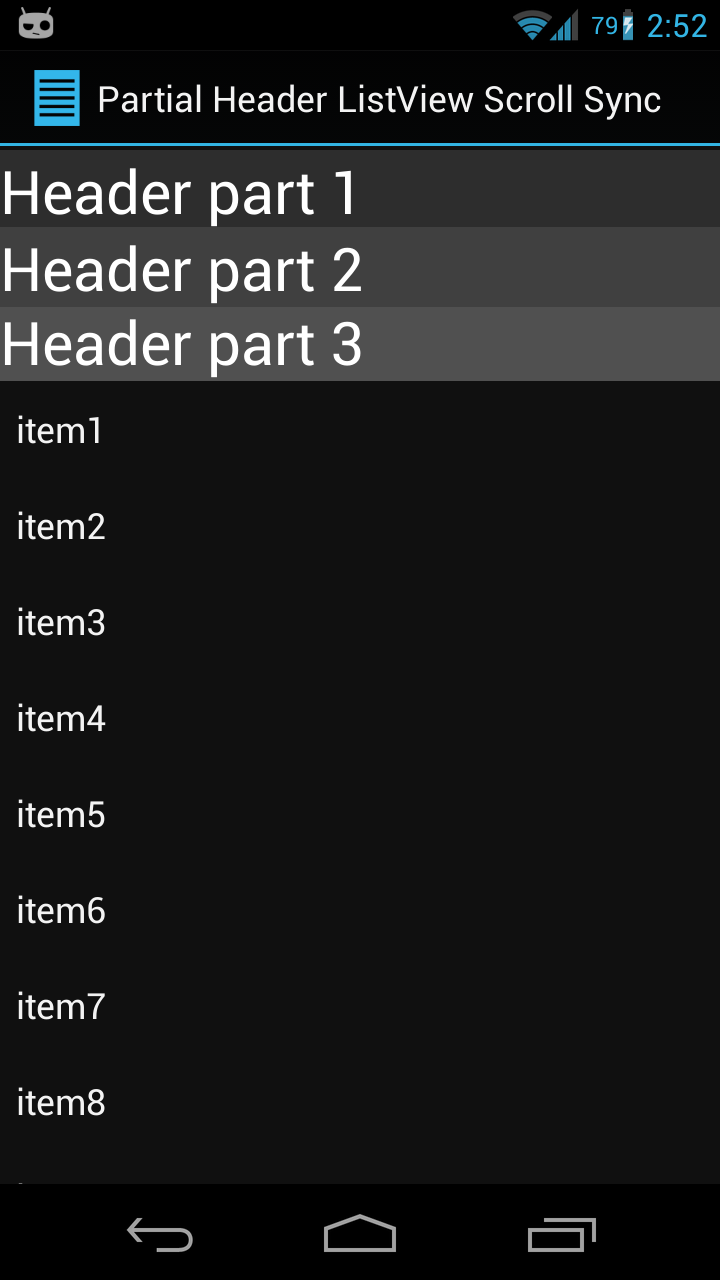Select item1 in the list
The height and width of the screenshot is (1280, 720).
coord(360,430)
